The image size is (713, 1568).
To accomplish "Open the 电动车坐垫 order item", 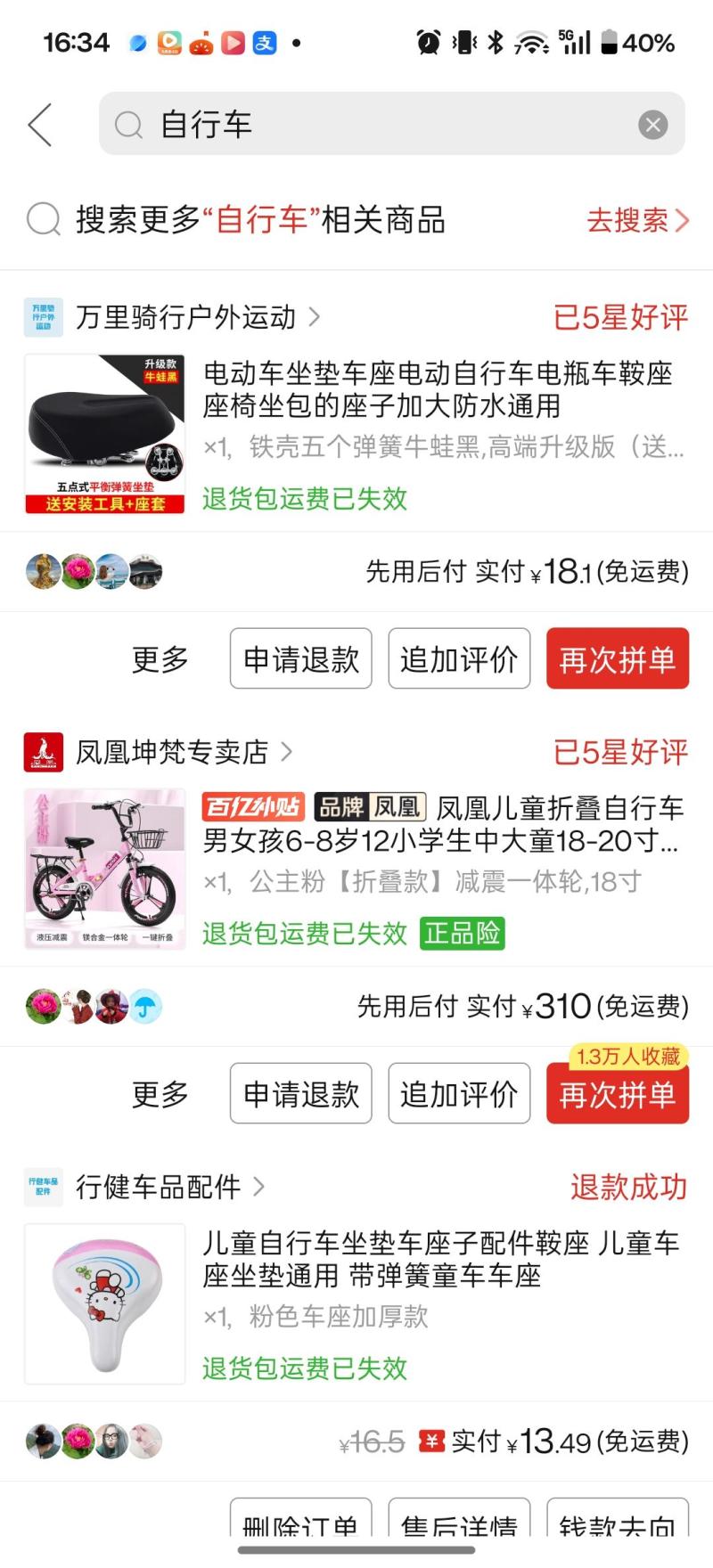I will (x=437, y=389).
